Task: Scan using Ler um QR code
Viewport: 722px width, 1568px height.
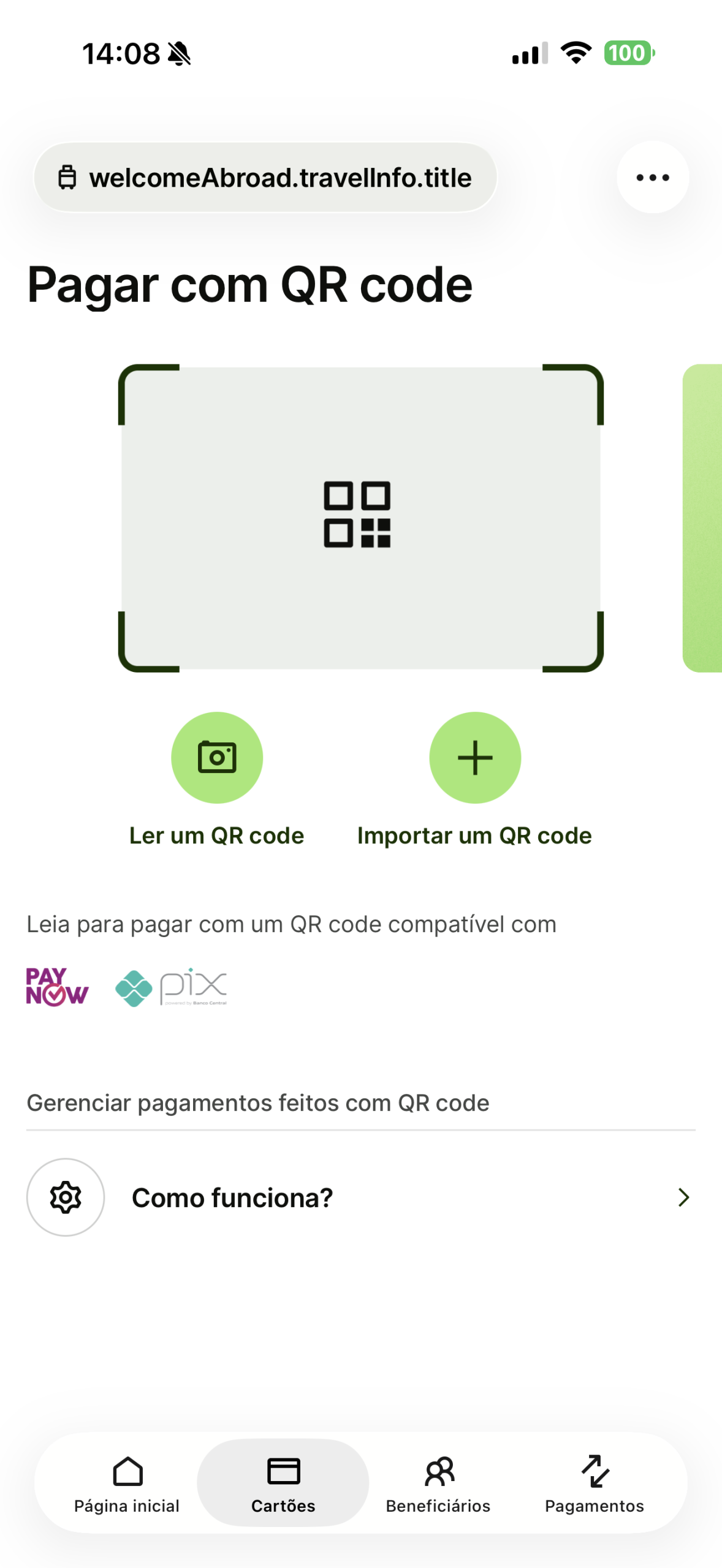Action: pos(216,758)
